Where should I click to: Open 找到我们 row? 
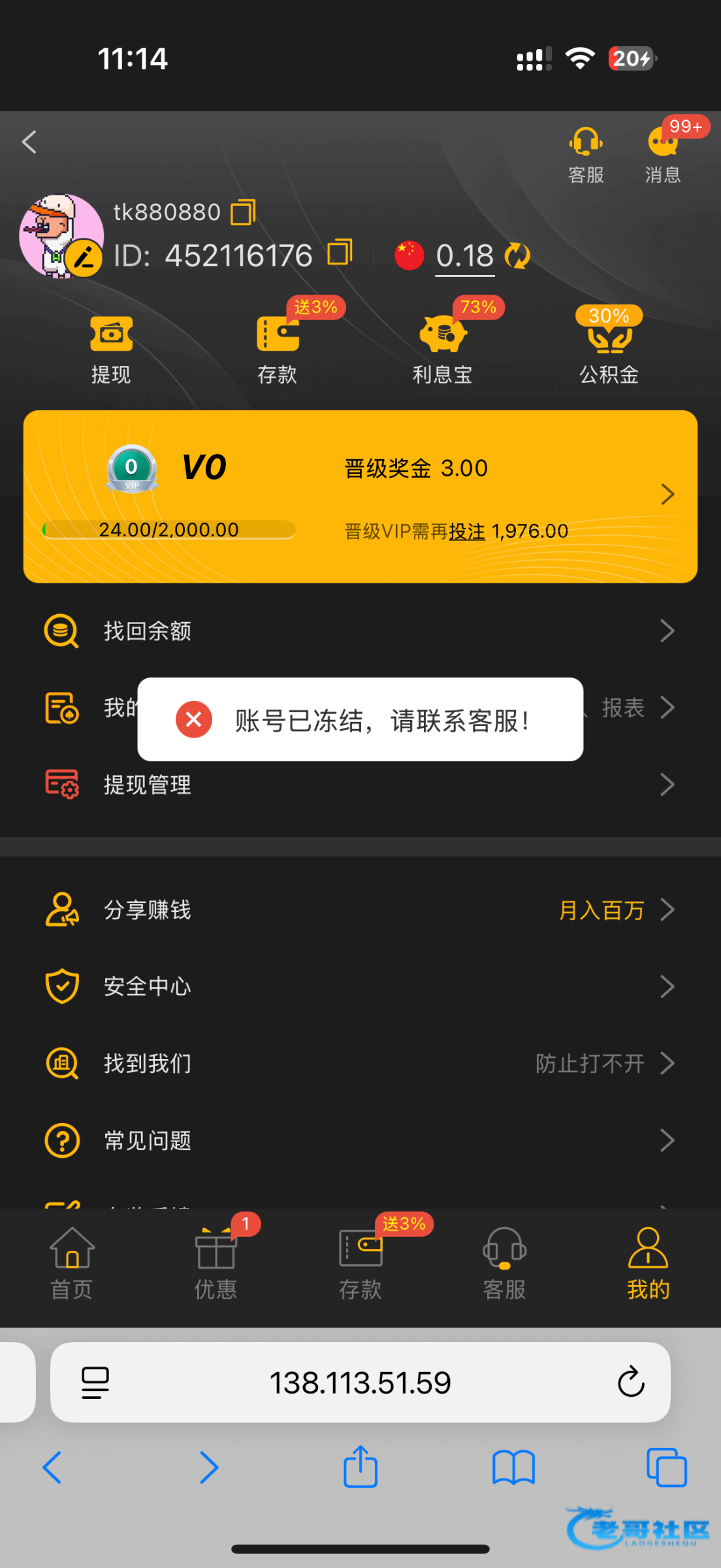pos(360,1064)
